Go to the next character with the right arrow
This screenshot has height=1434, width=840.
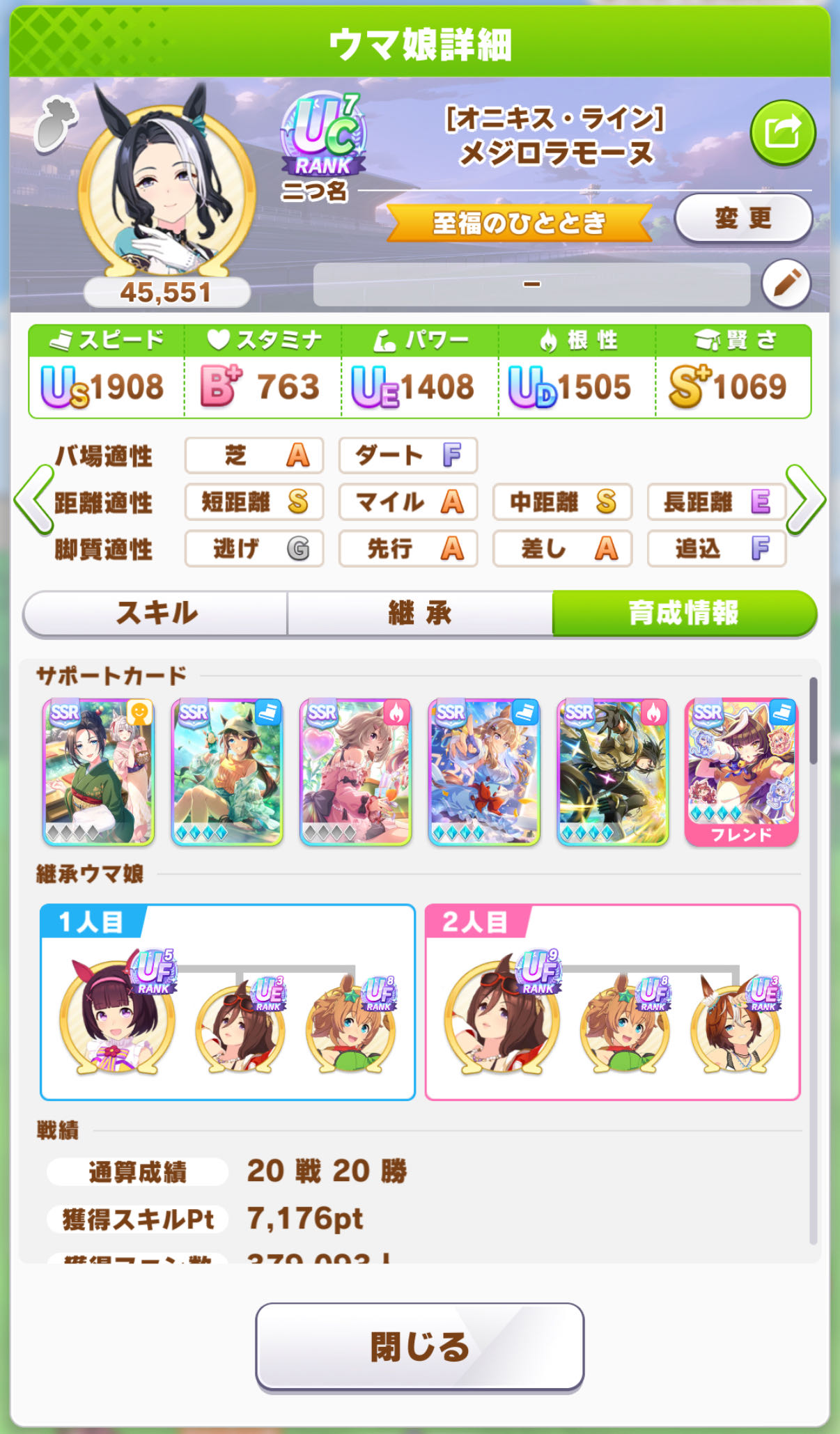point(805,500)
